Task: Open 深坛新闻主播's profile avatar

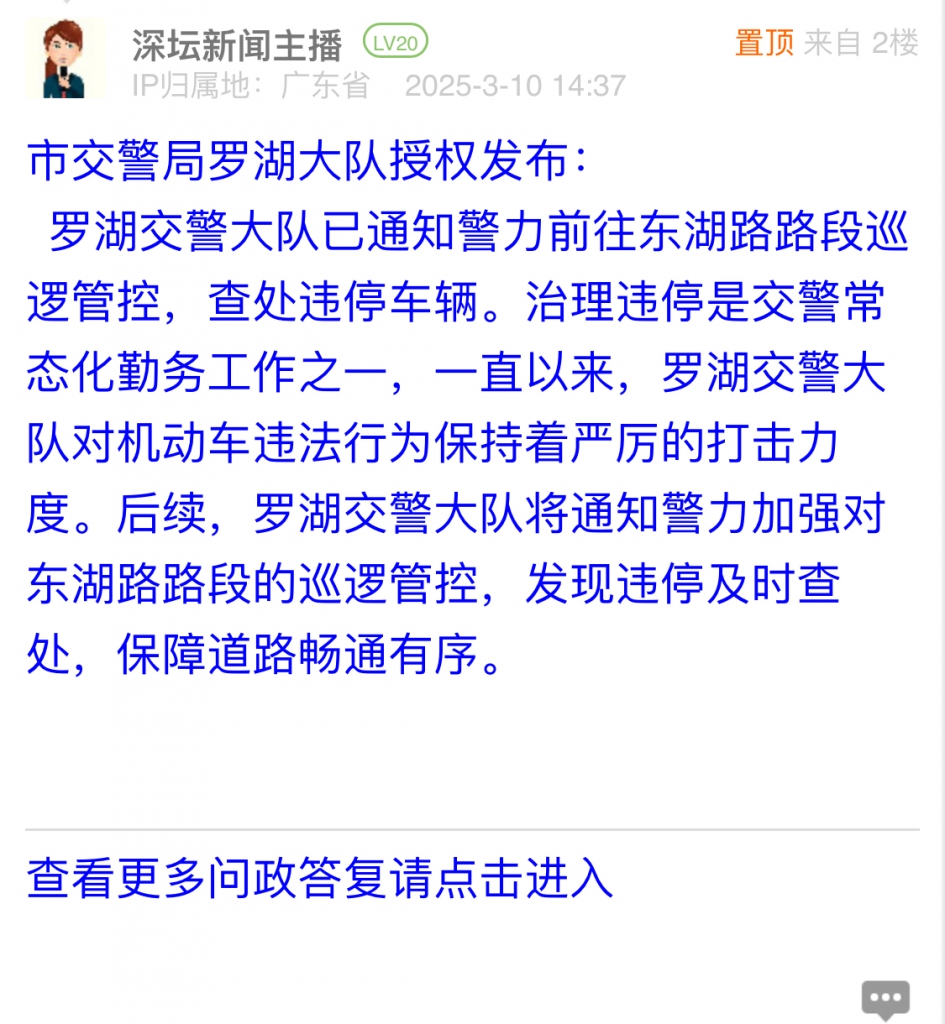Action: coord(64,57)
